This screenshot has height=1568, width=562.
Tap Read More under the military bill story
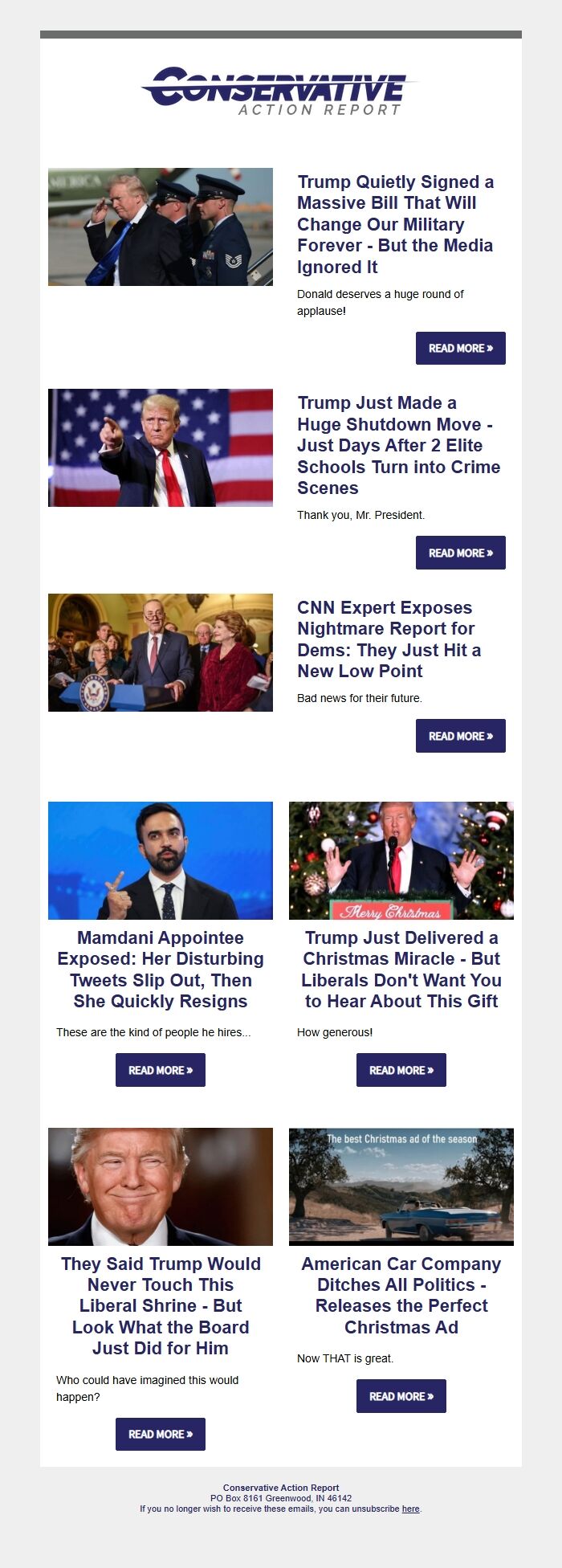pos(460,348)
